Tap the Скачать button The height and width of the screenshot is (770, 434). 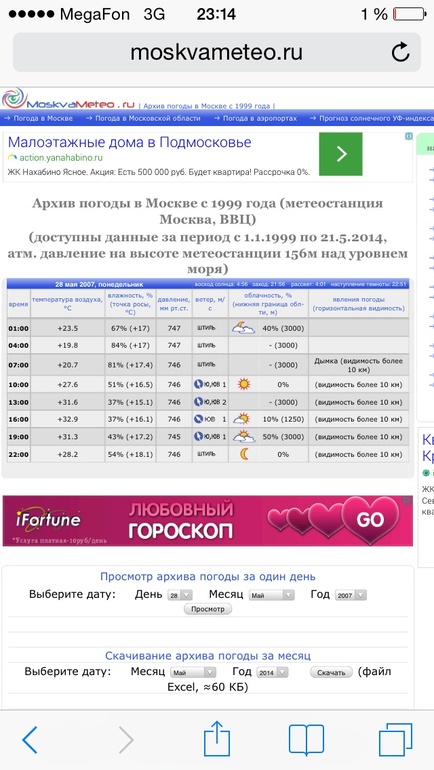click(331, 672)
